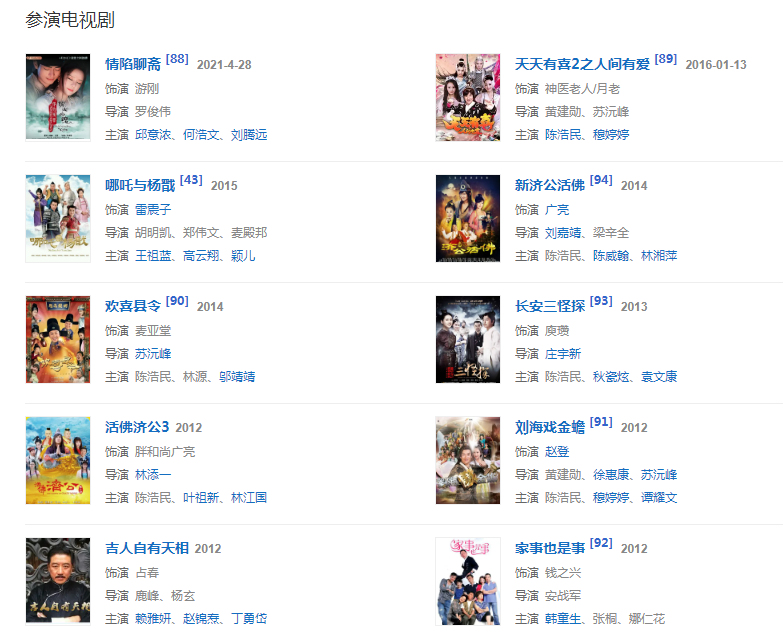783x637 pixels.
Task: Tap the poster thumbnail for 情陷聊斋
Action: pyautogui.click(x=58, y=97)
